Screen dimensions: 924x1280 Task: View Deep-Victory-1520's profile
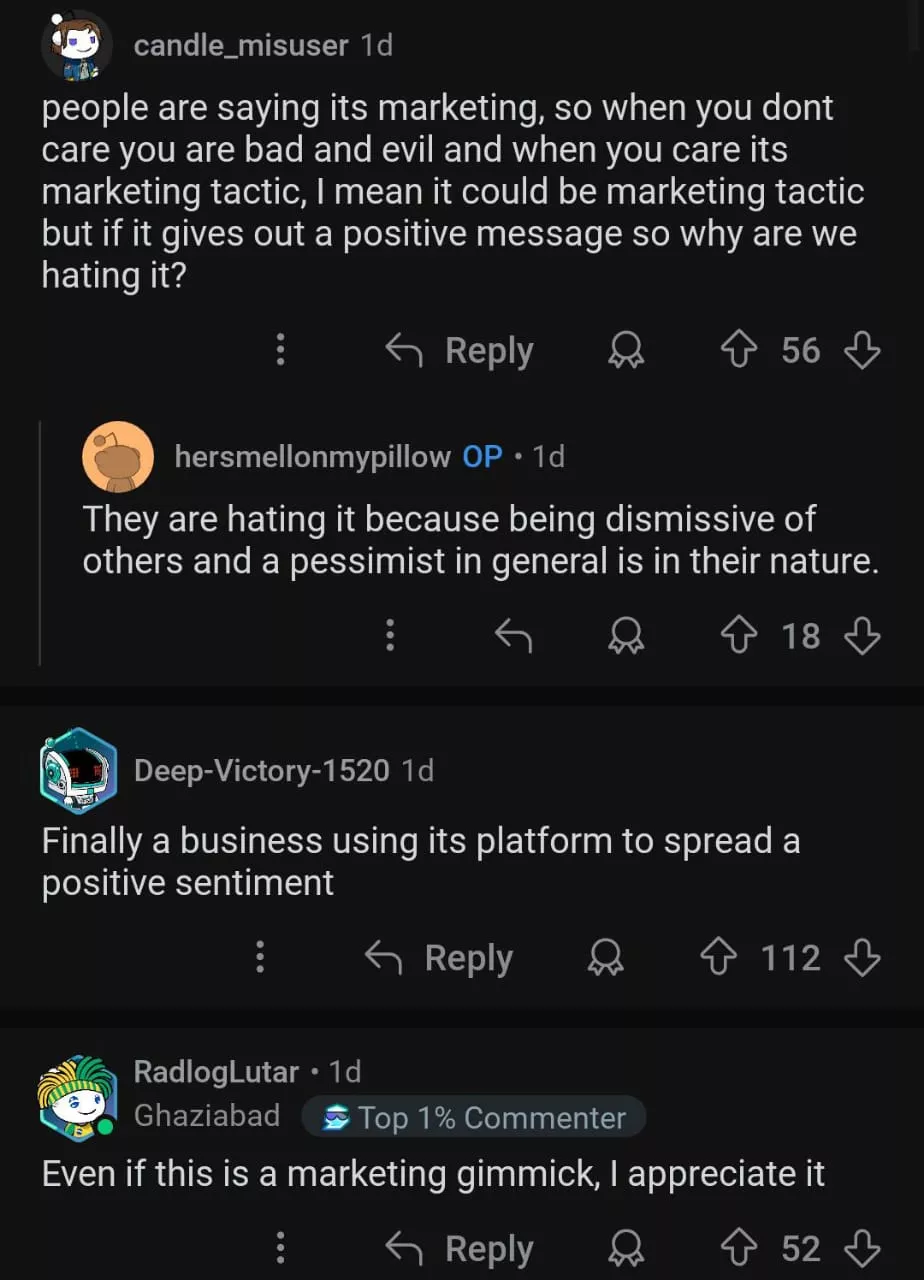(261, 770)
